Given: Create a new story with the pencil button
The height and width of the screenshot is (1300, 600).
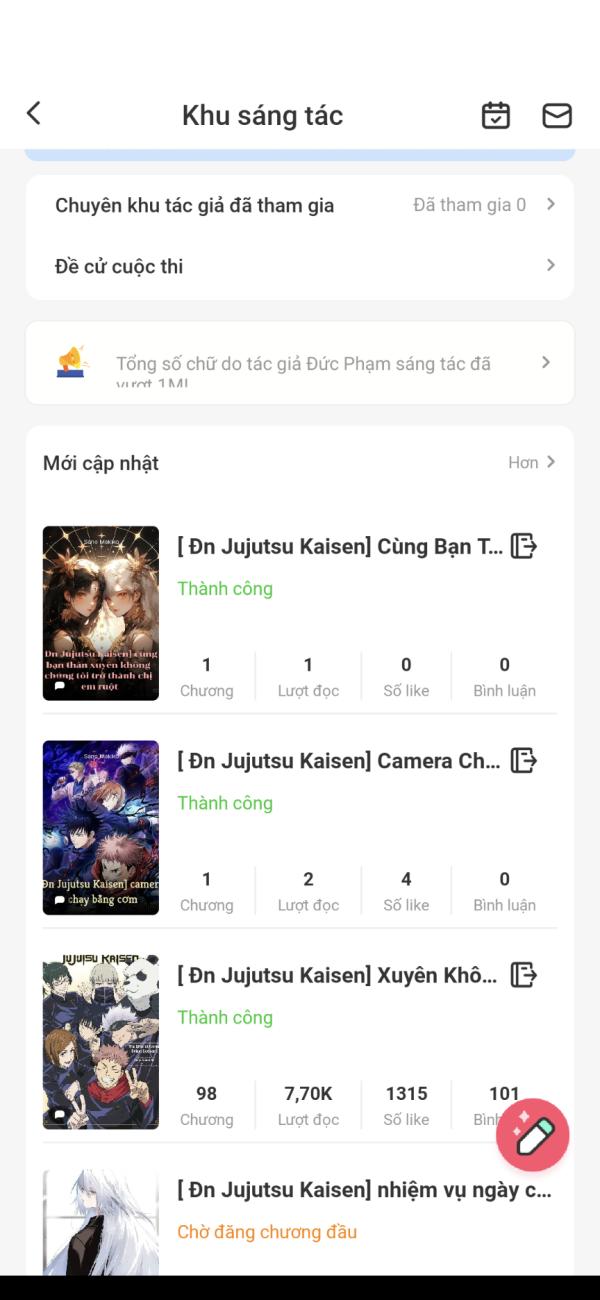Looking at the screenshot, I should tap(533, 1135).
